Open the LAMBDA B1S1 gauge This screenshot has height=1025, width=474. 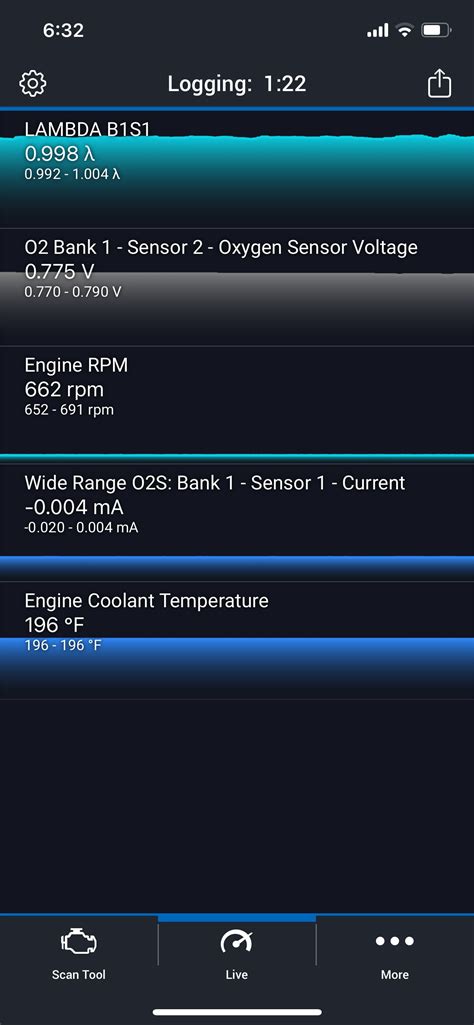[x=237, y=169]
